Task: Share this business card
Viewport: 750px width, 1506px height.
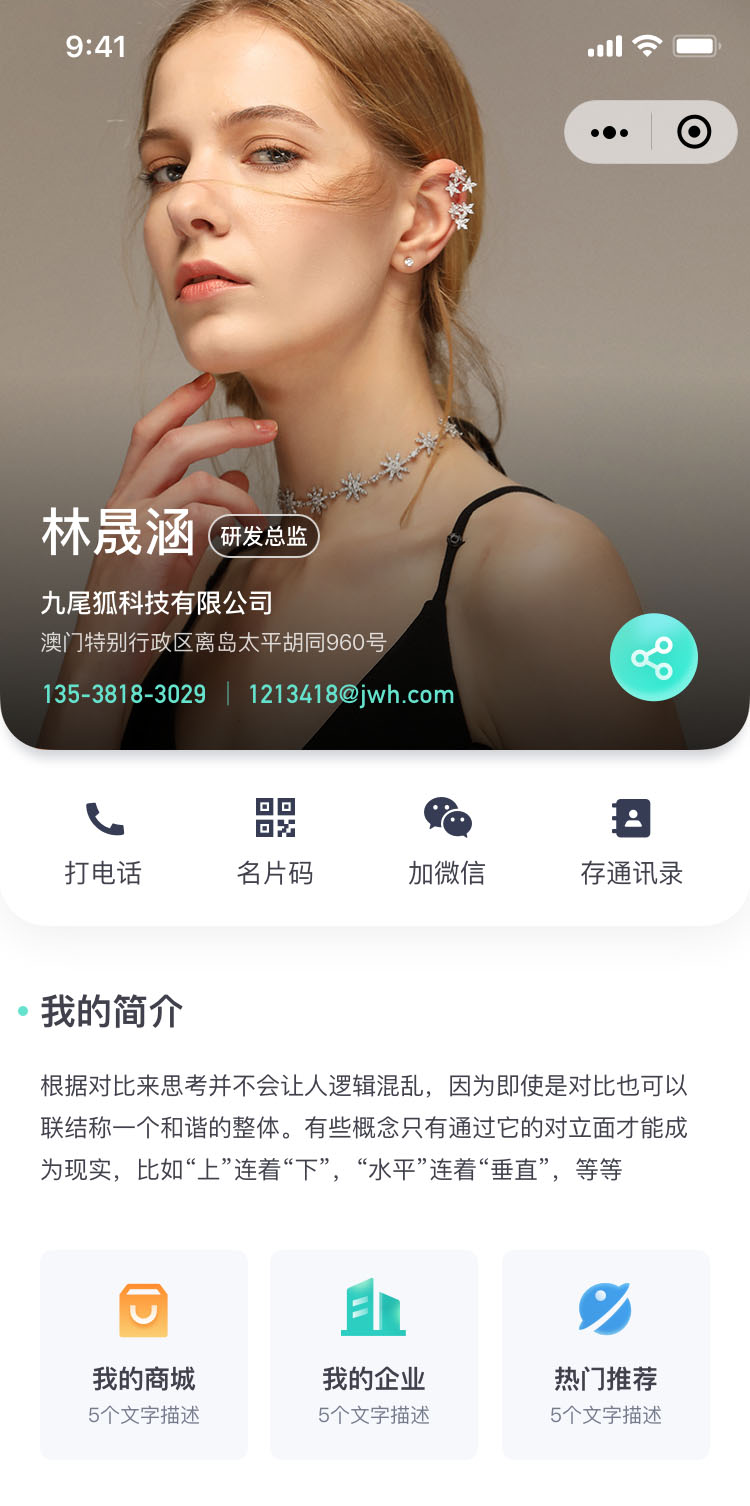Action: click(x=653, y=657)
